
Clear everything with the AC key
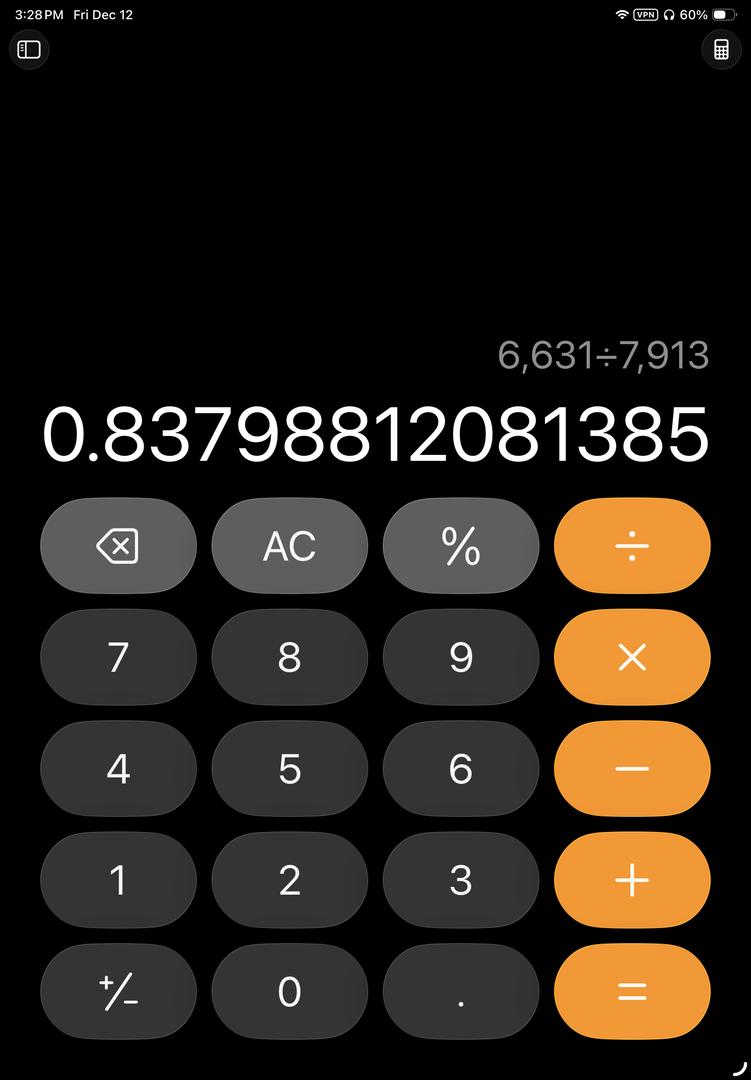click(x=289, y=546)
